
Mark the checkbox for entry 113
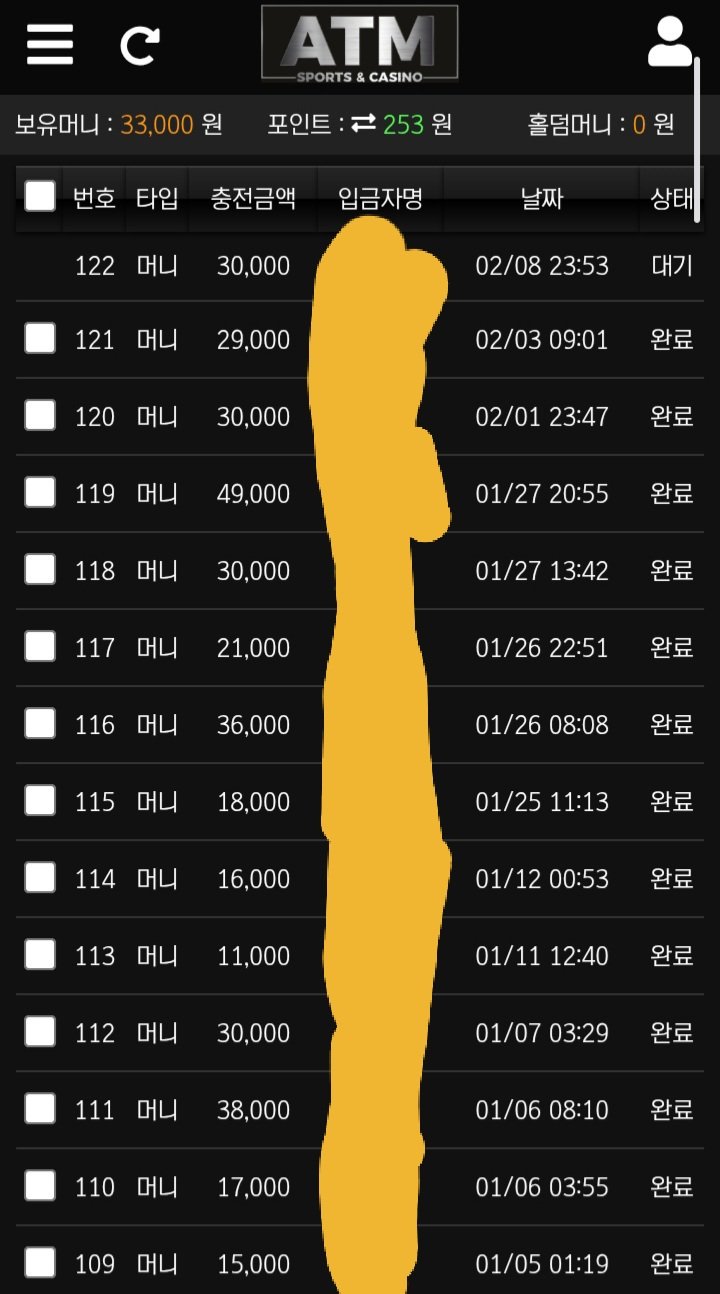(x=40, y=954)
